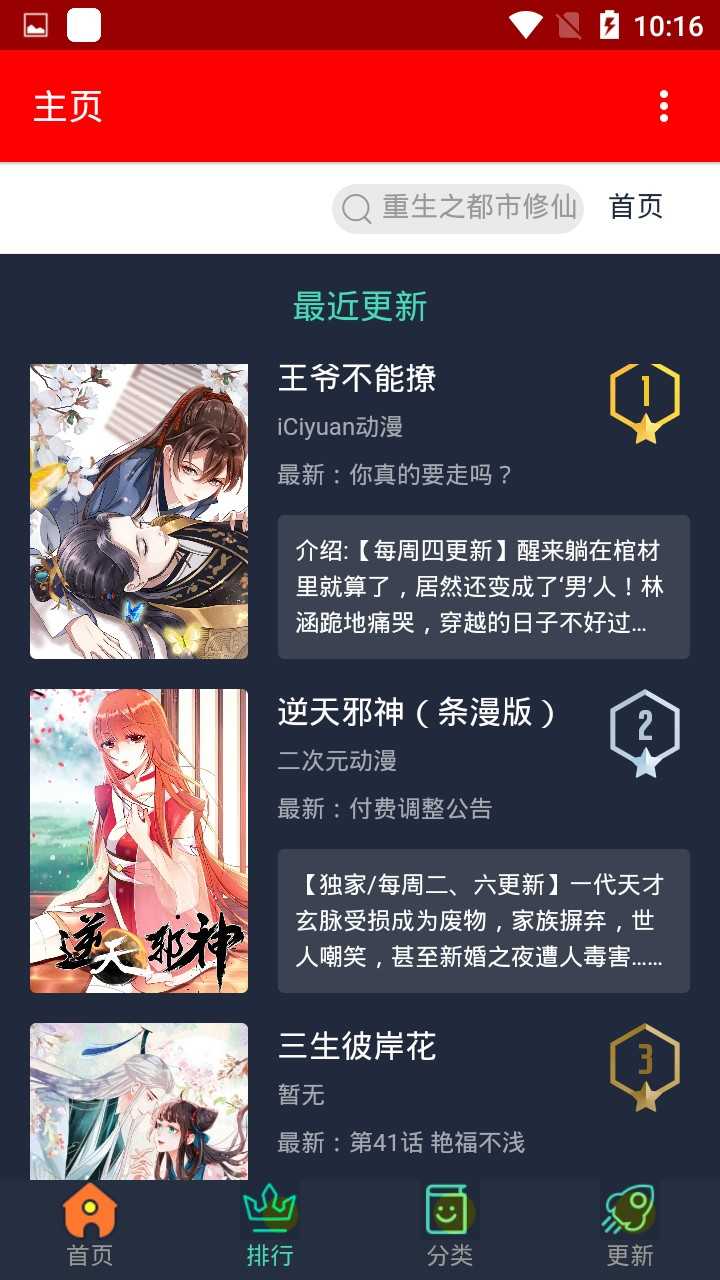Screen dimensions: 720x1280
Task: Select the 最近更新 section header
Action: coord(360,308)
